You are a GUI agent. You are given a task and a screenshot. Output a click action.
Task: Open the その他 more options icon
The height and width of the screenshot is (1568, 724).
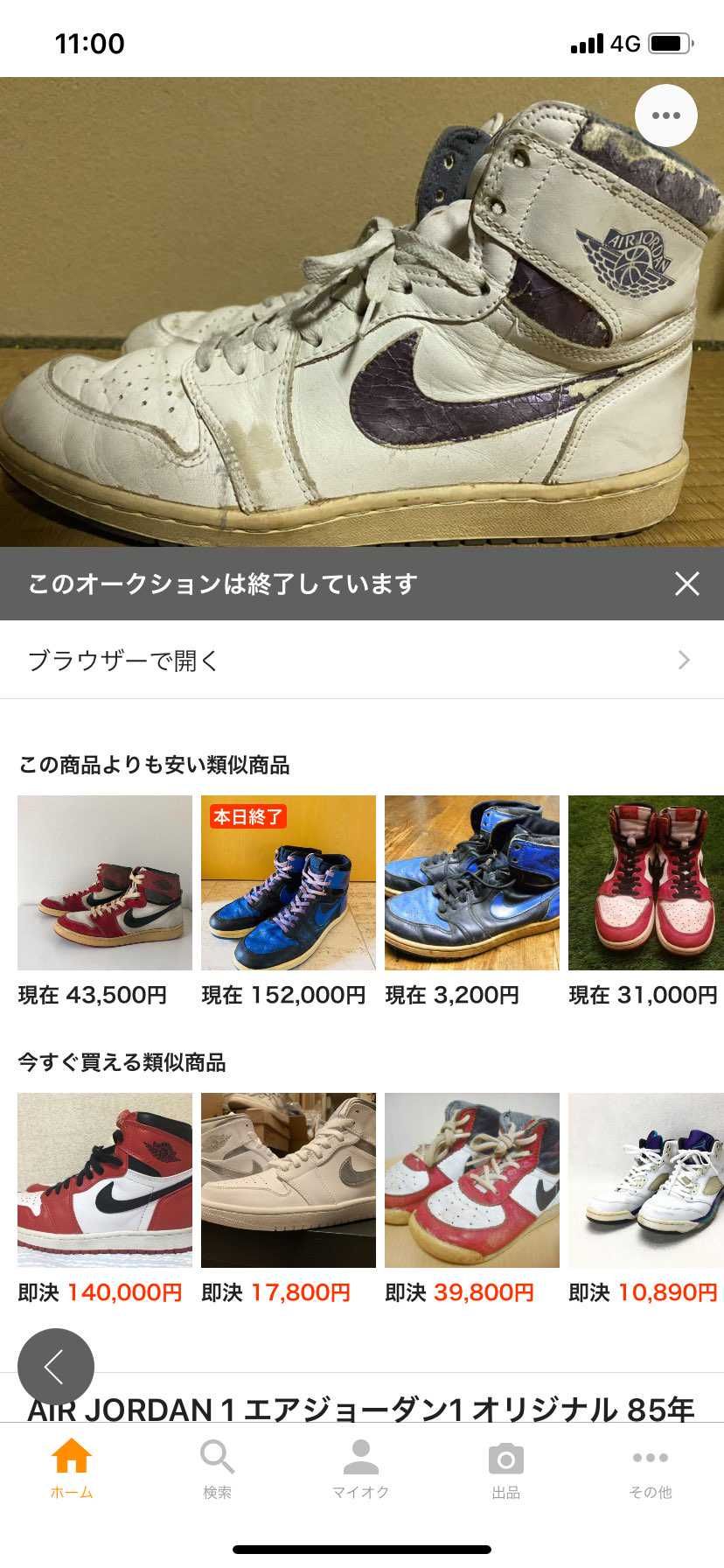coord(651,1452)
